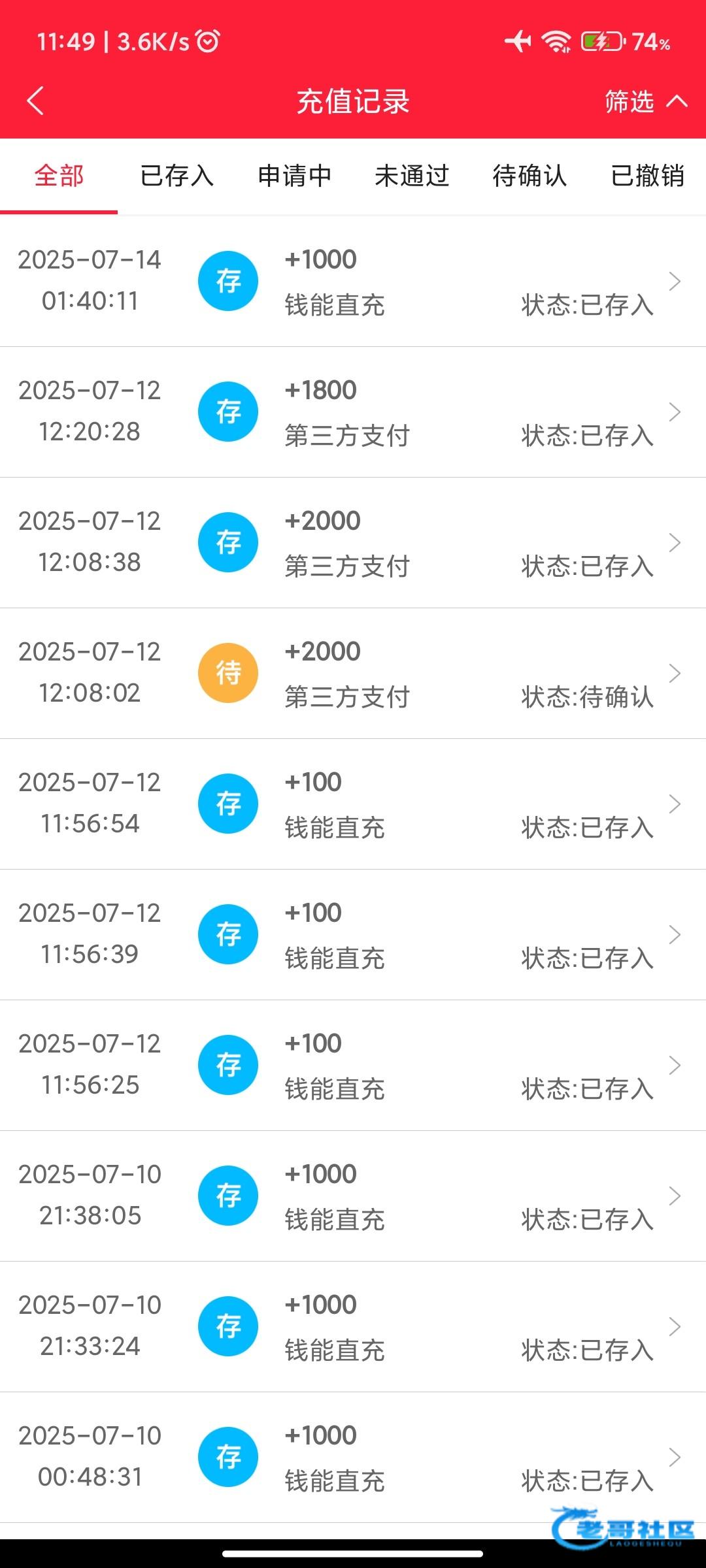
Task: View the +1000 record at 21:38:05
Action: pos(353,1196)
